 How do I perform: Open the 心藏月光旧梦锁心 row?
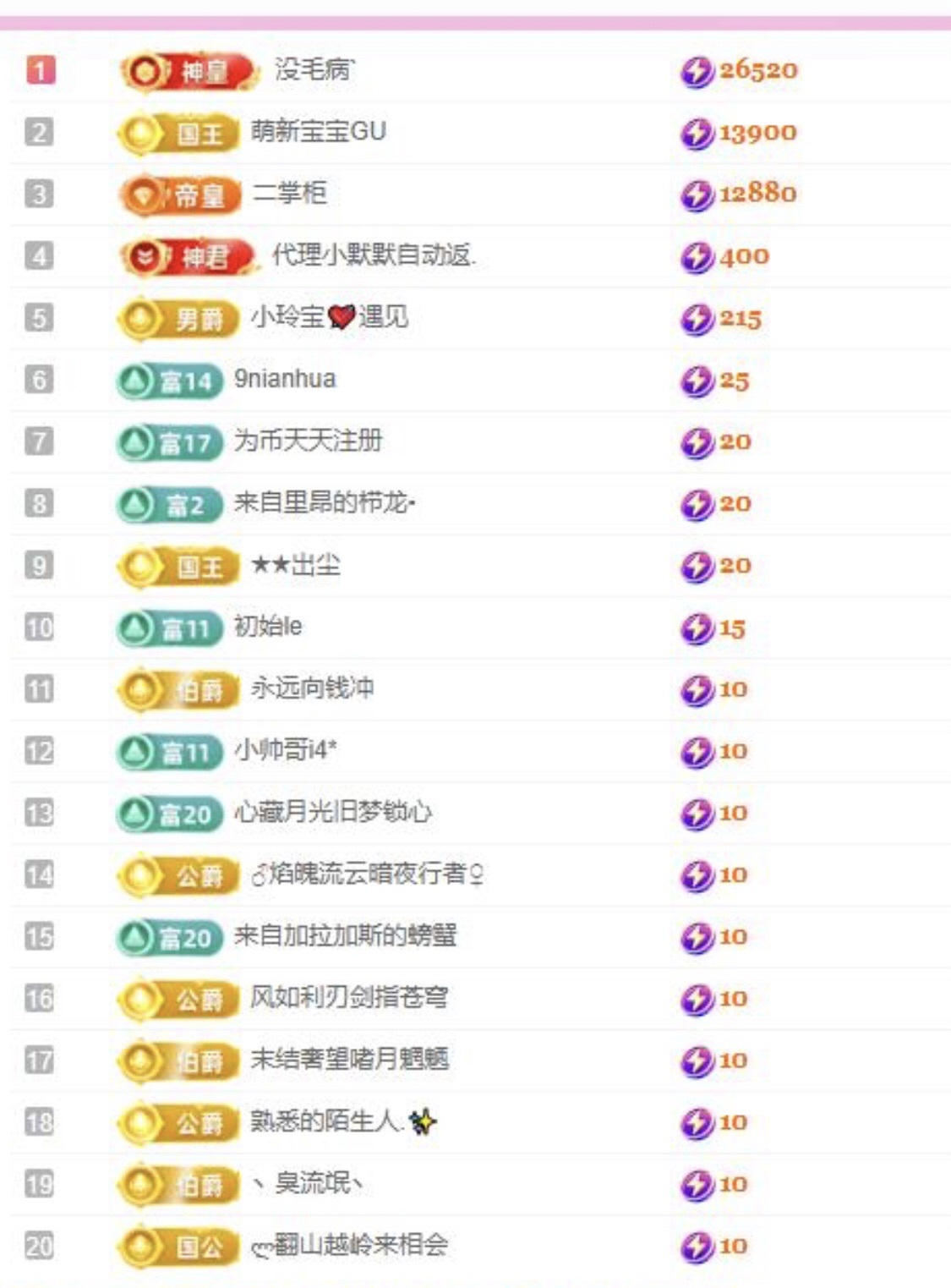[332, 813]
